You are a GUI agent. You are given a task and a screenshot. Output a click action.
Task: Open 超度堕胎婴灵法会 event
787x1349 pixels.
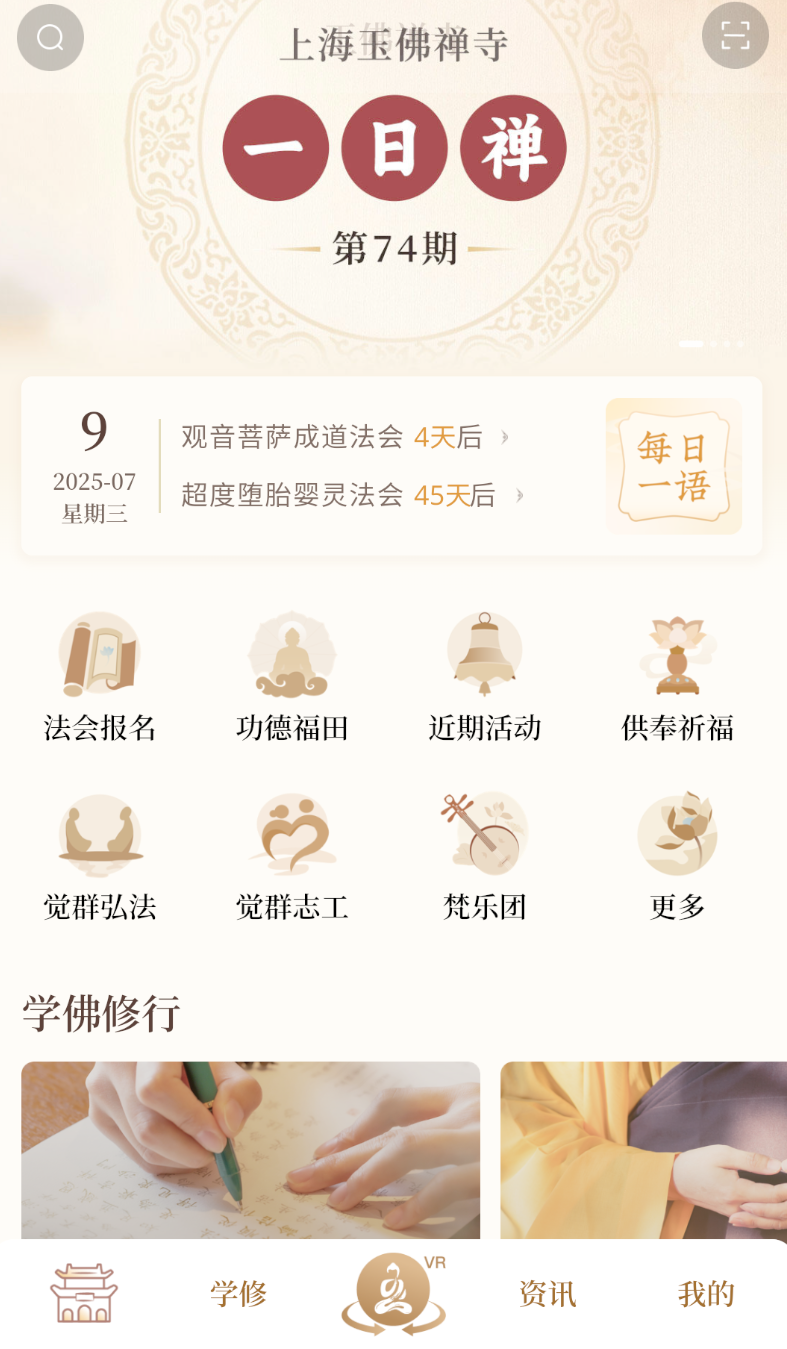[352, 495]
